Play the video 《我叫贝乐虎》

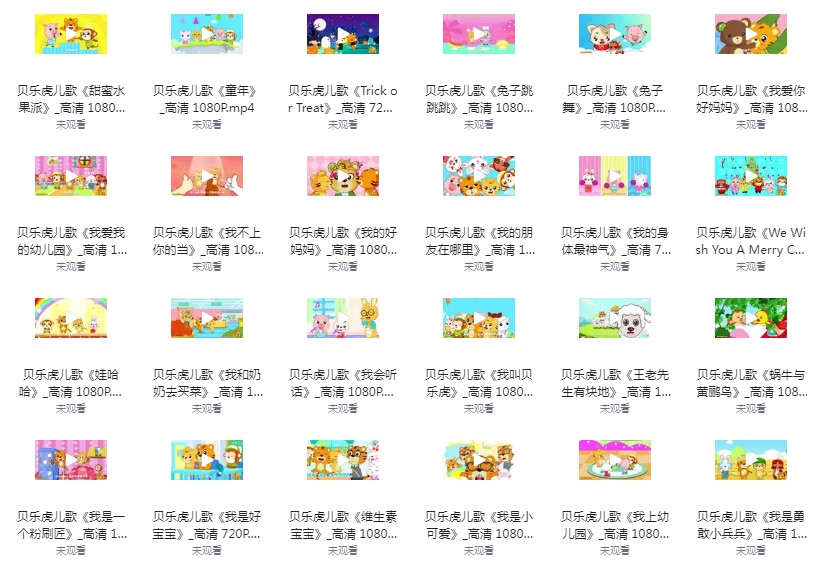coord(479,318)
